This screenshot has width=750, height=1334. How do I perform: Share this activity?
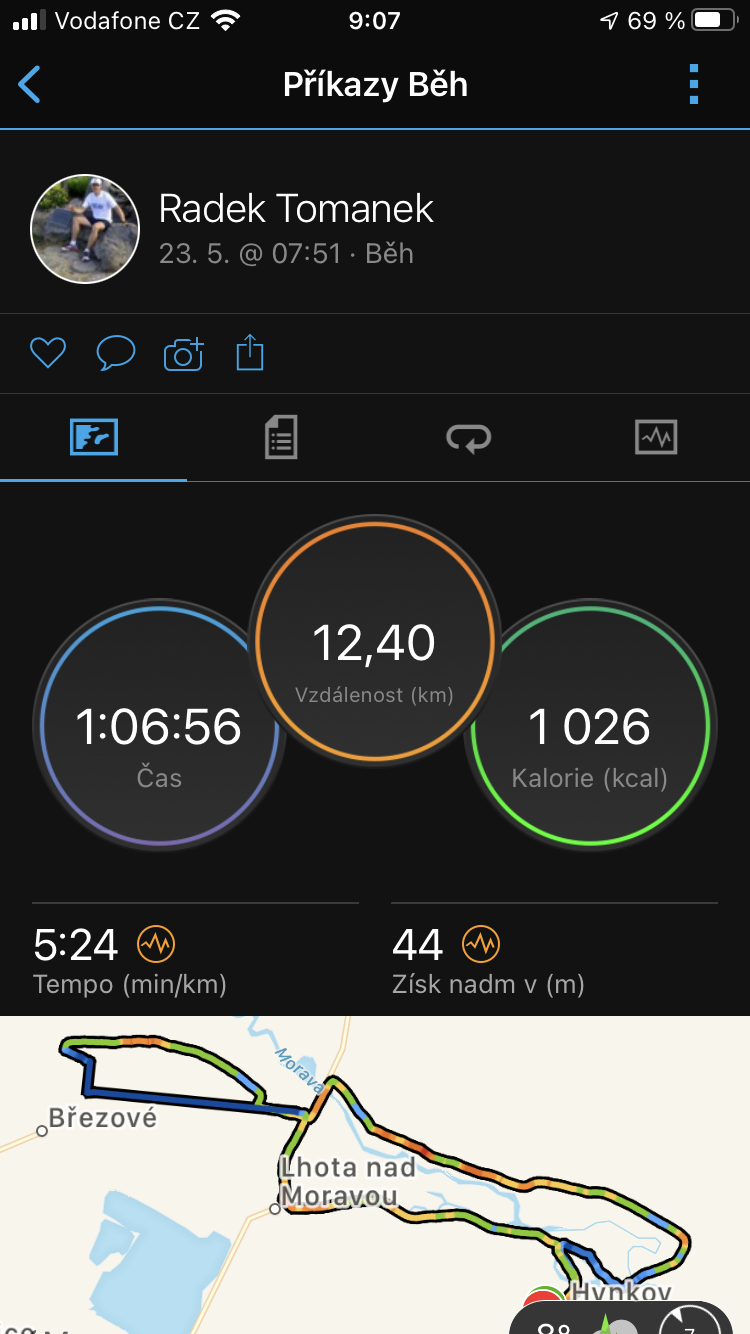250,353
